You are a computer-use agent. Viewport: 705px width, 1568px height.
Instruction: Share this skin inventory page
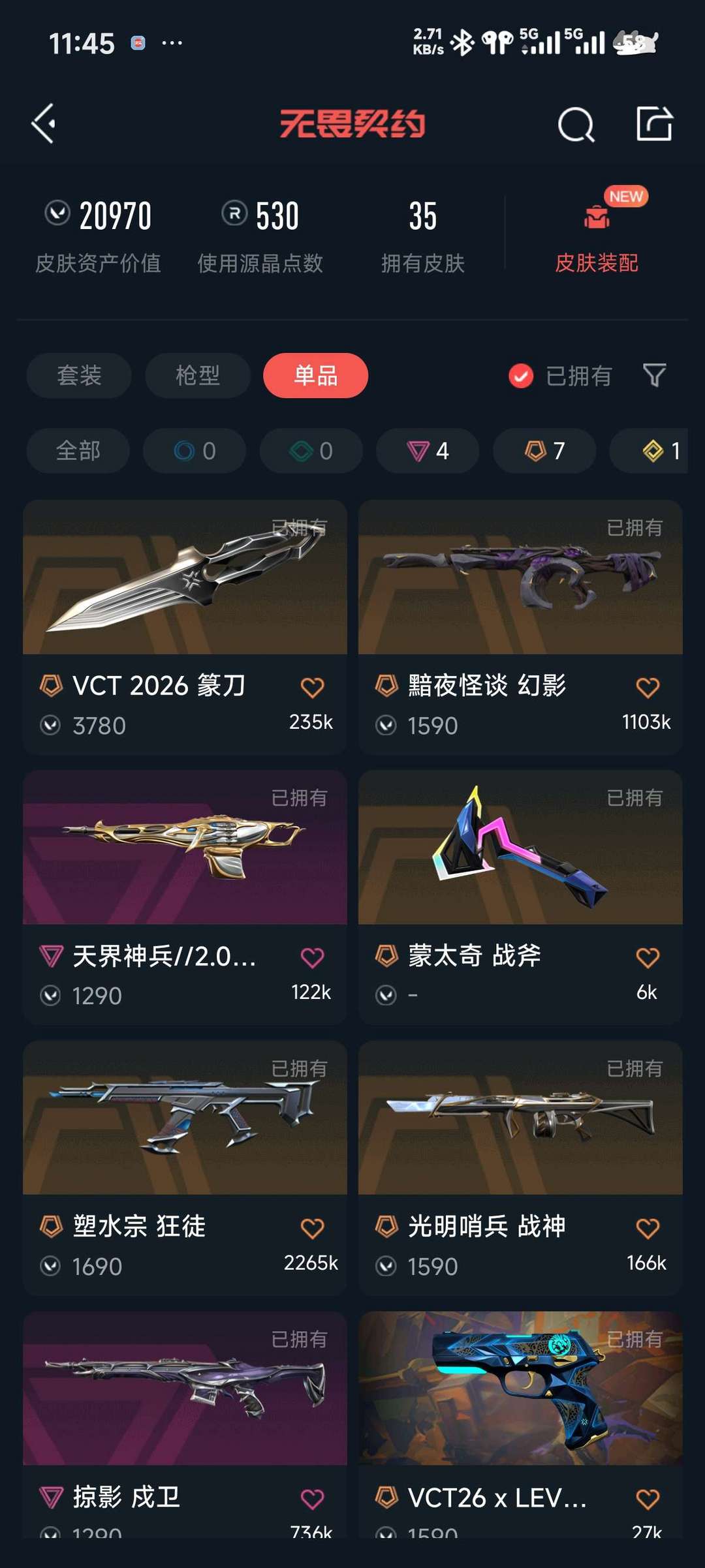click(654, 123)
